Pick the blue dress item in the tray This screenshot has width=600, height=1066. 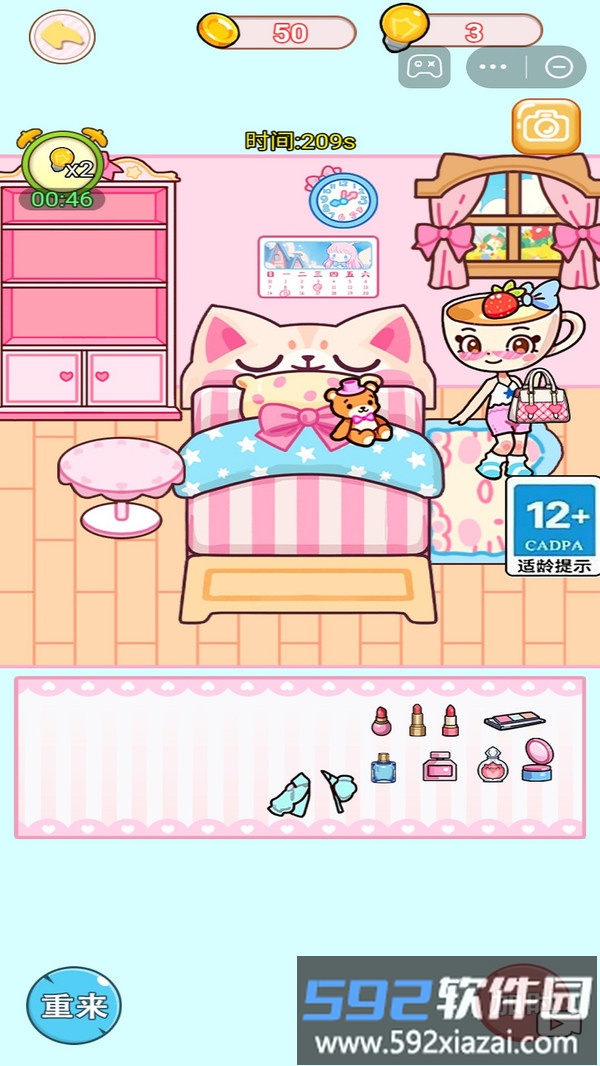(290, 796)
